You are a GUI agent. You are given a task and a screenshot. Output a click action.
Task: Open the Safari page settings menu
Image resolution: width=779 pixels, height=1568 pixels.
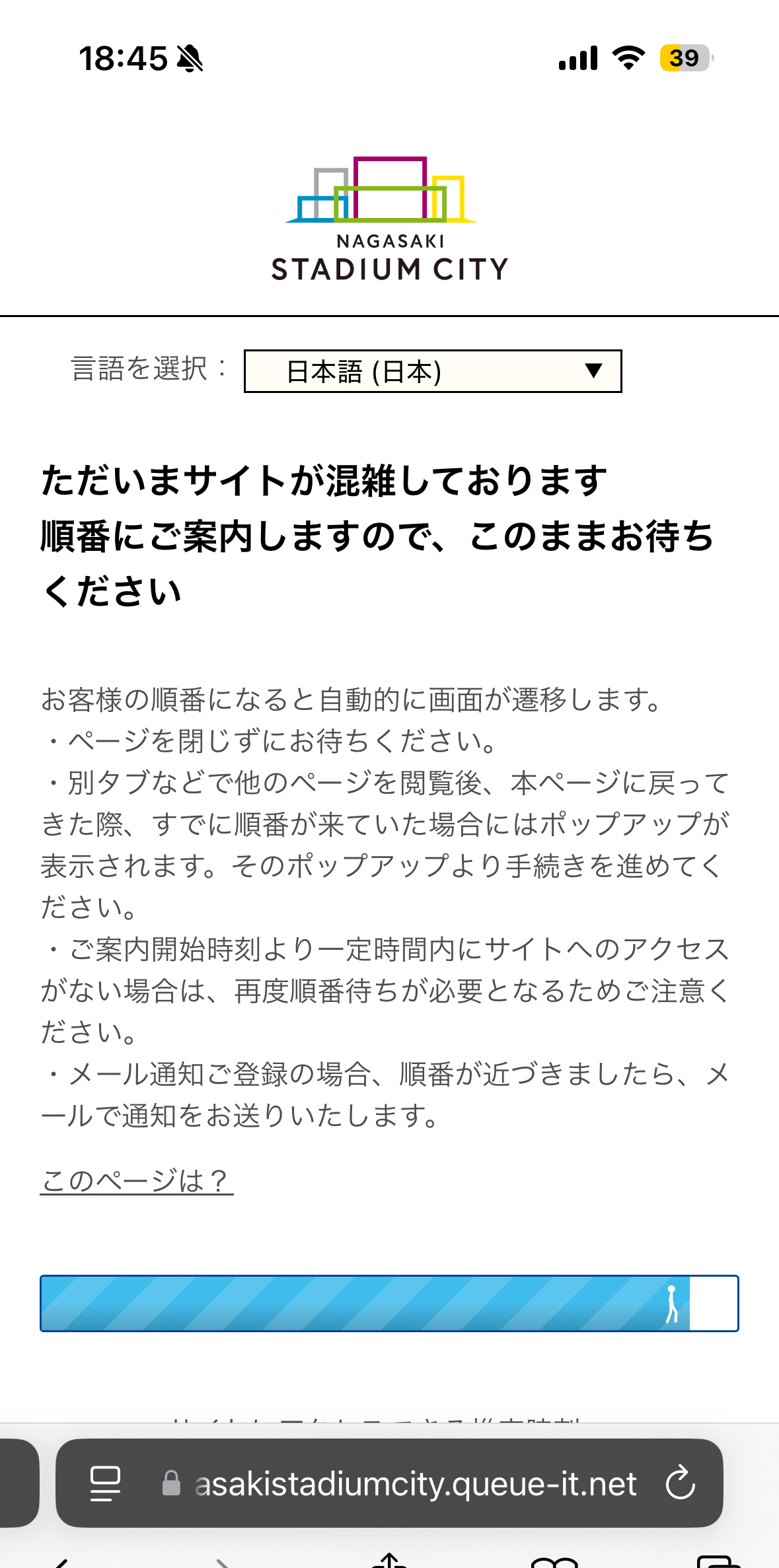tap(105, 1483)
